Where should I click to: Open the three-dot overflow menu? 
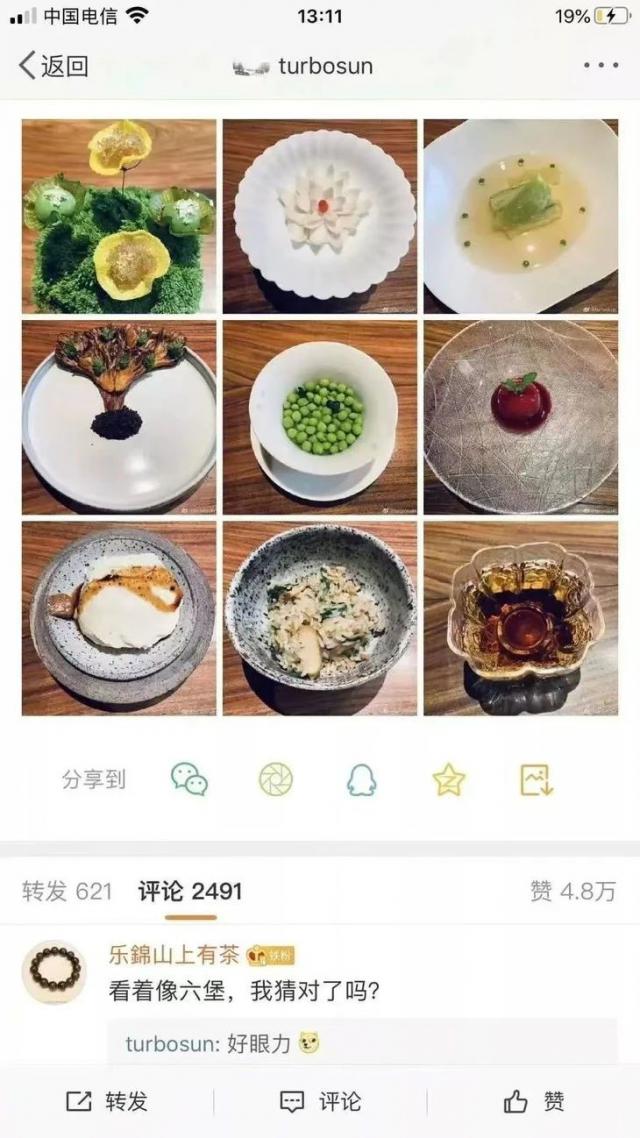(x=600, y=66)
